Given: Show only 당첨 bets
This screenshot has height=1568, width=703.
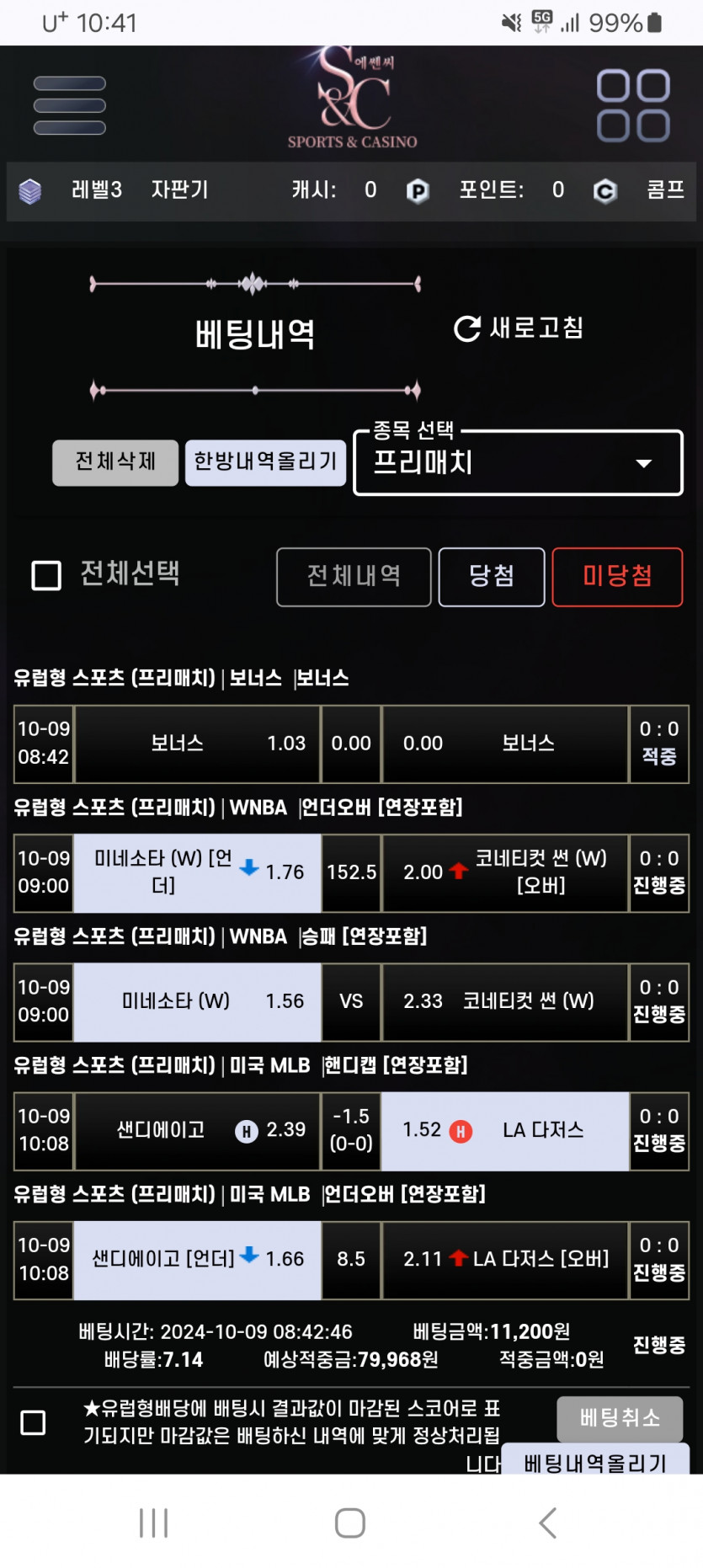Looking at the screenshot, I should tap(492, 577).
